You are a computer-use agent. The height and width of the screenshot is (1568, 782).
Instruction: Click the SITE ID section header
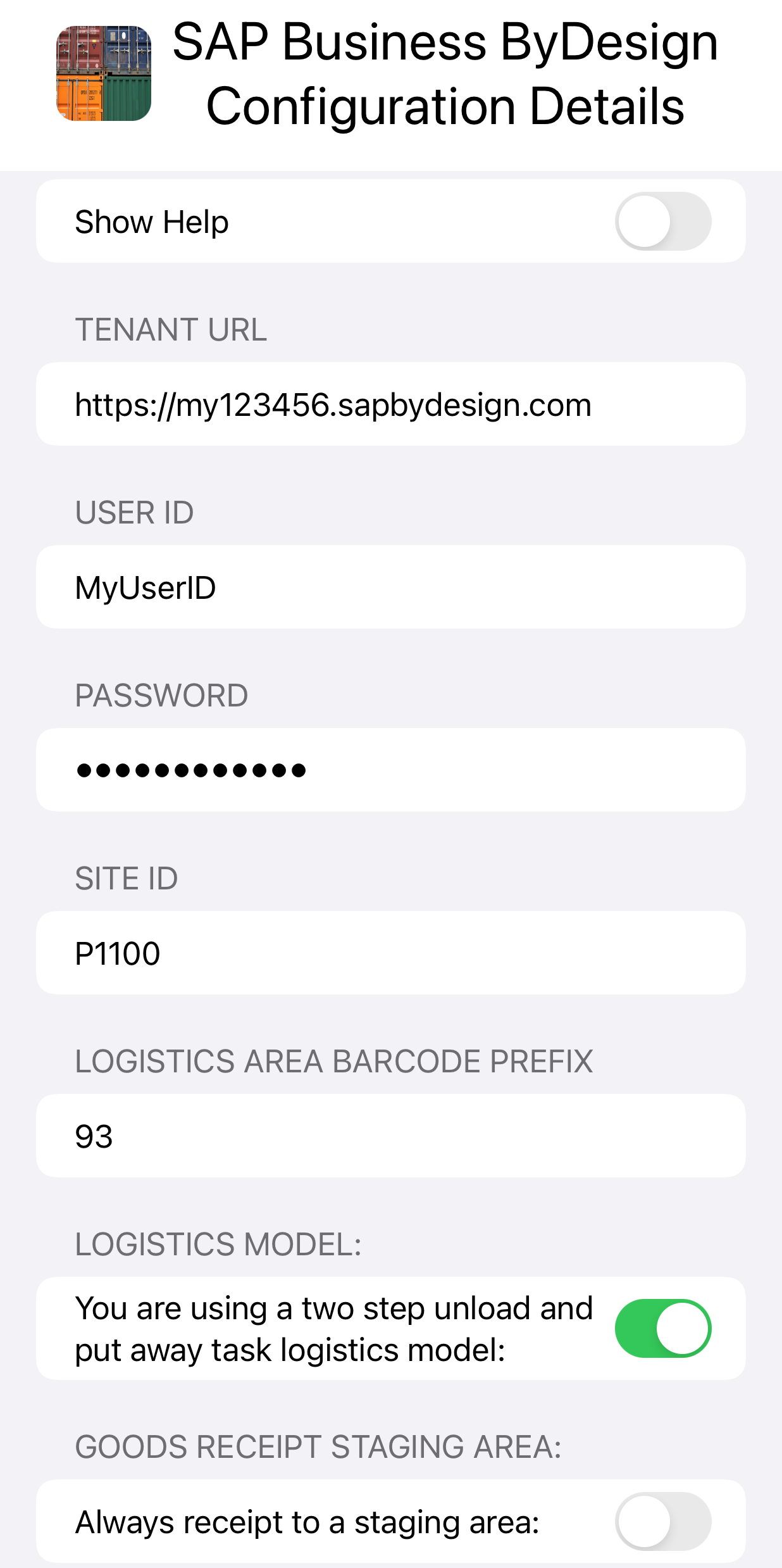[x=126, y=879]
